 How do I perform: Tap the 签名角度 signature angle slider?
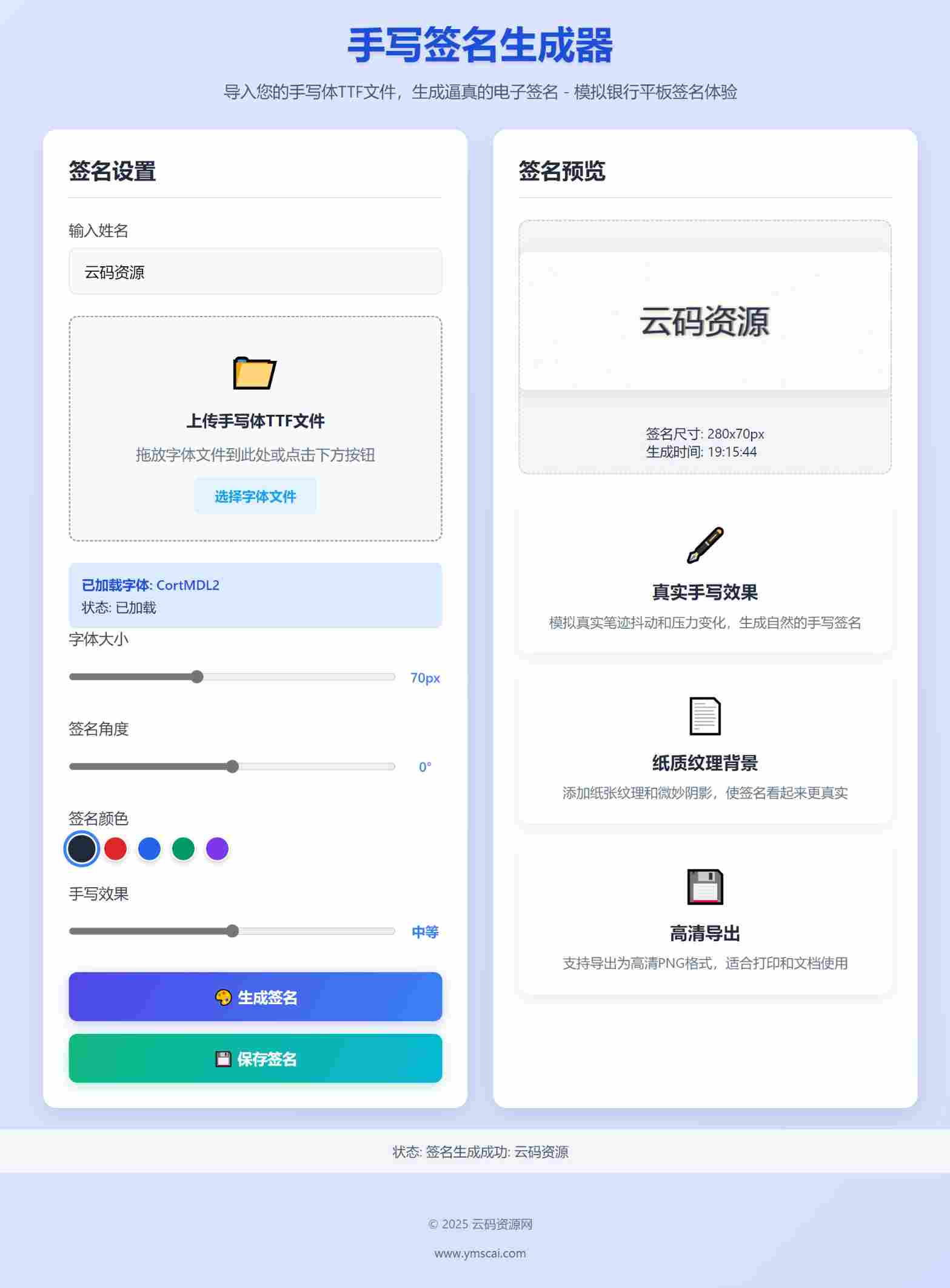click(x=232, y=766)
